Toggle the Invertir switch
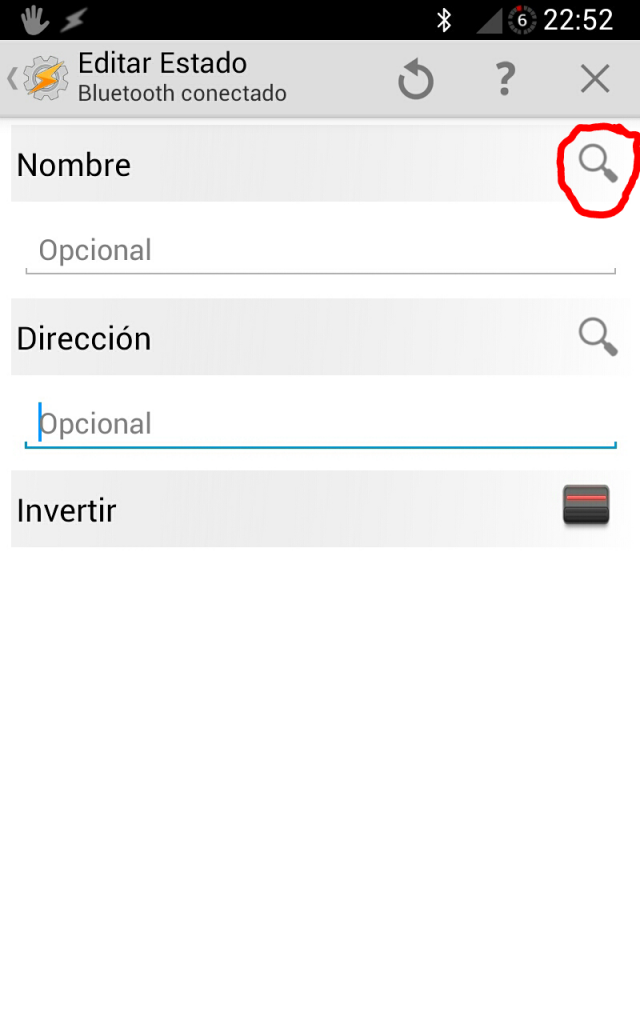 coord(586,506)
